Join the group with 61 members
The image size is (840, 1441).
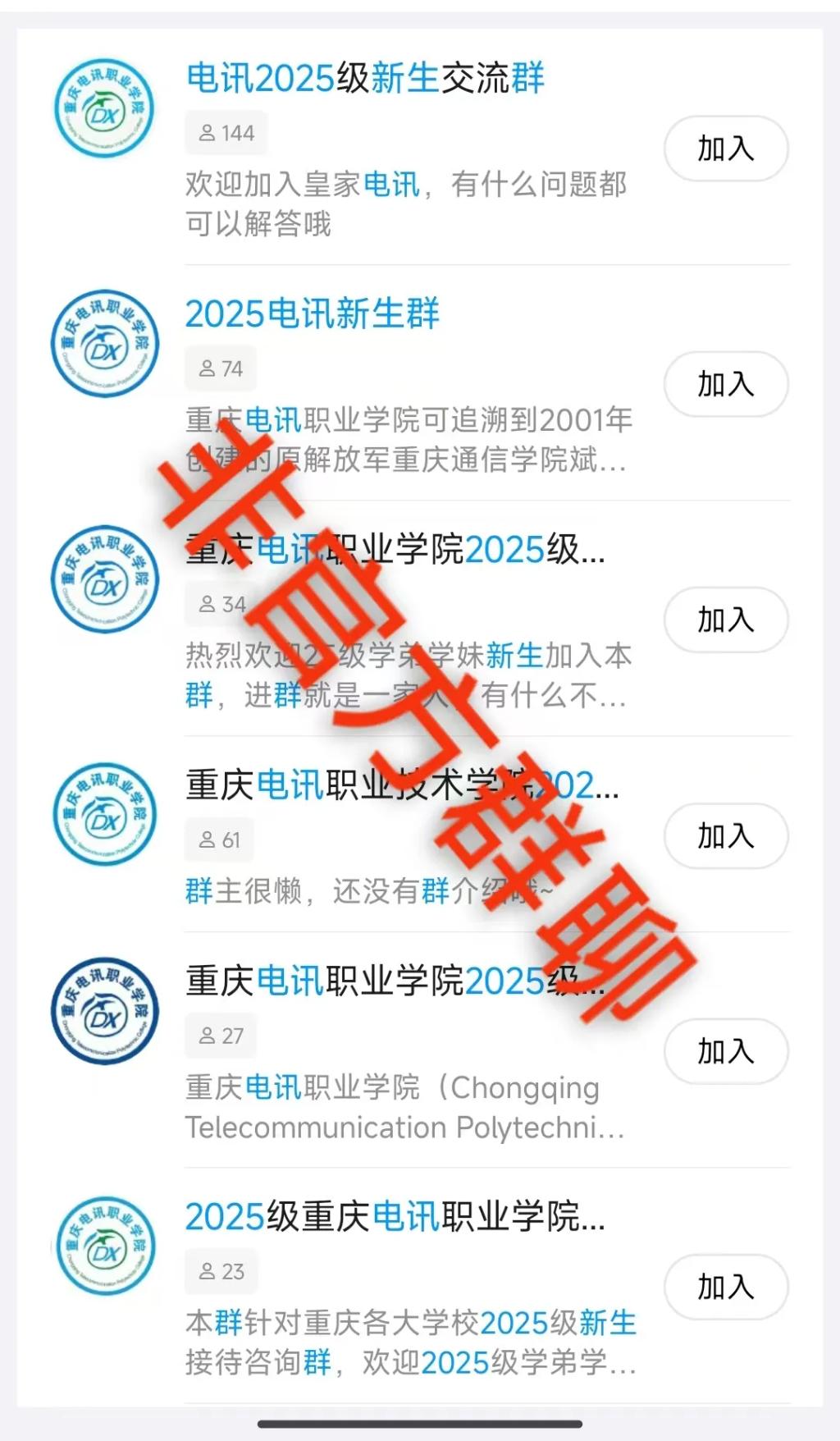725,835
